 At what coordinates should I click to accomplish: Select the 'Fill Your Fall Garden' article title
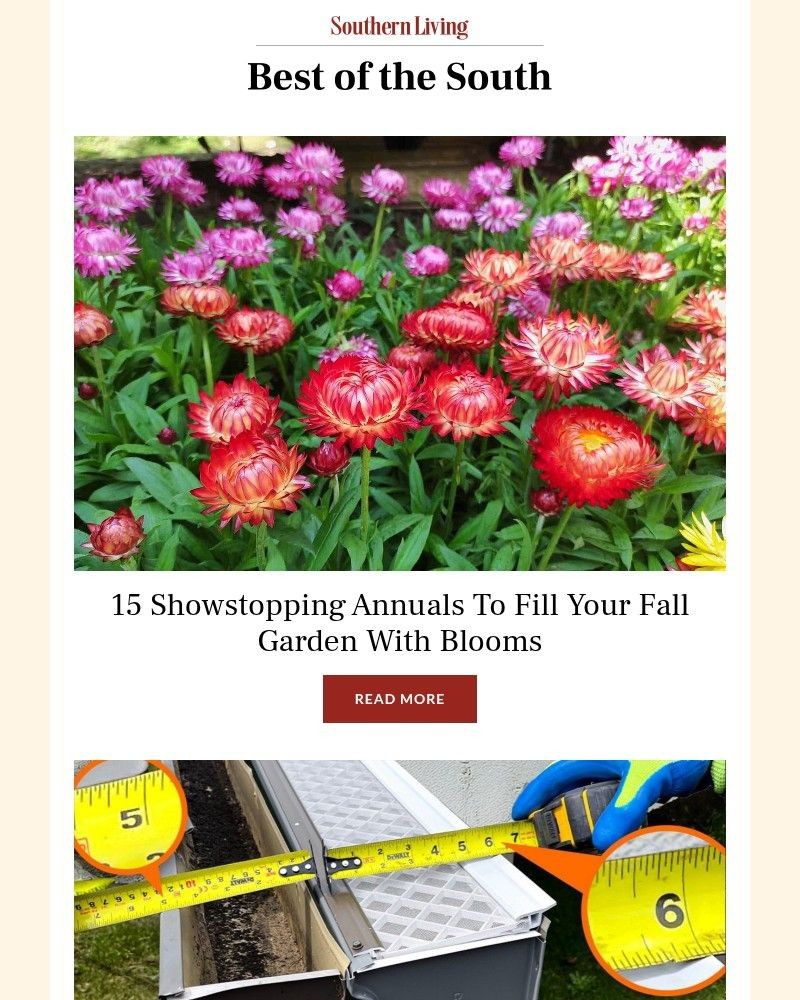point(399,620)
